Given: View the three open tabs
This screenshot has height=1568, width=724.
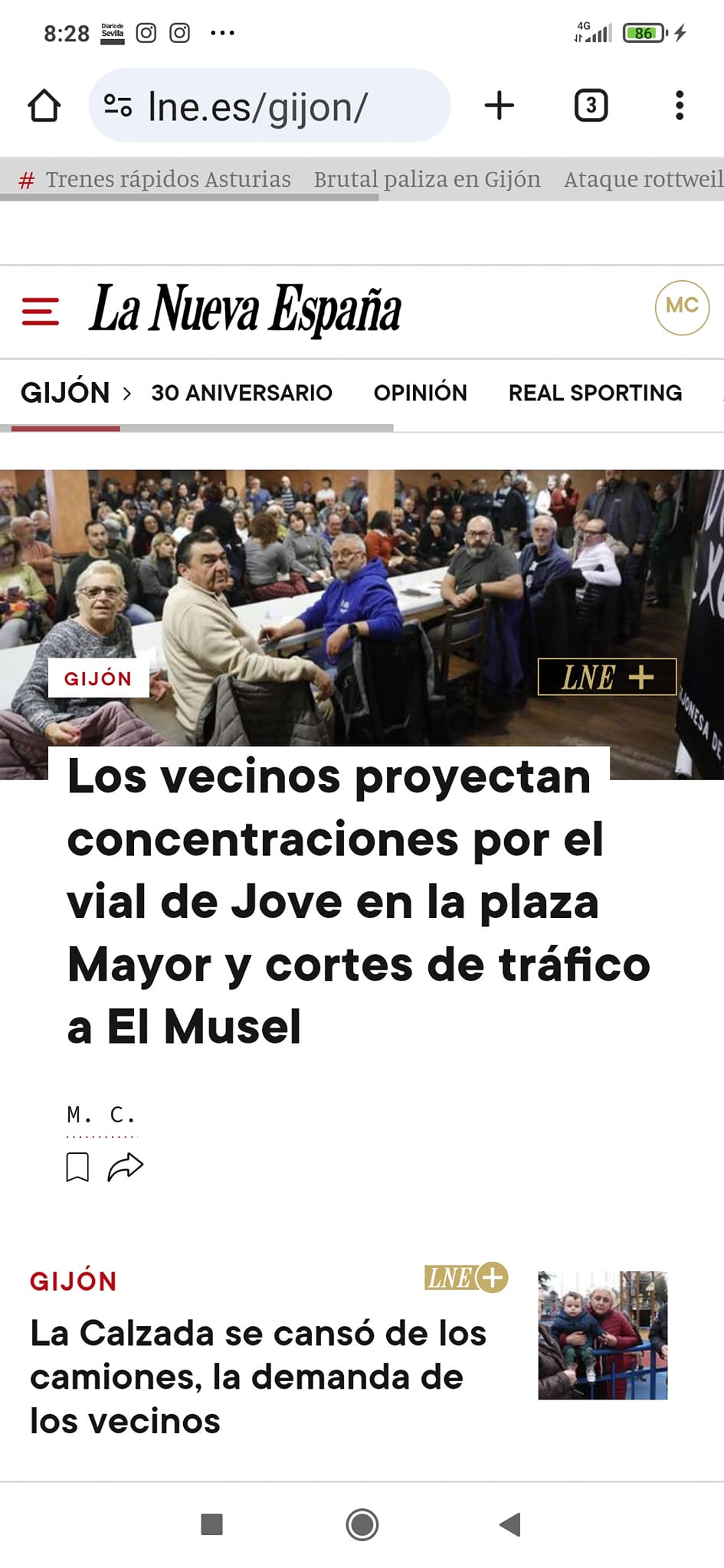Looking at the screenshot, I should click(x=591, y=106).
